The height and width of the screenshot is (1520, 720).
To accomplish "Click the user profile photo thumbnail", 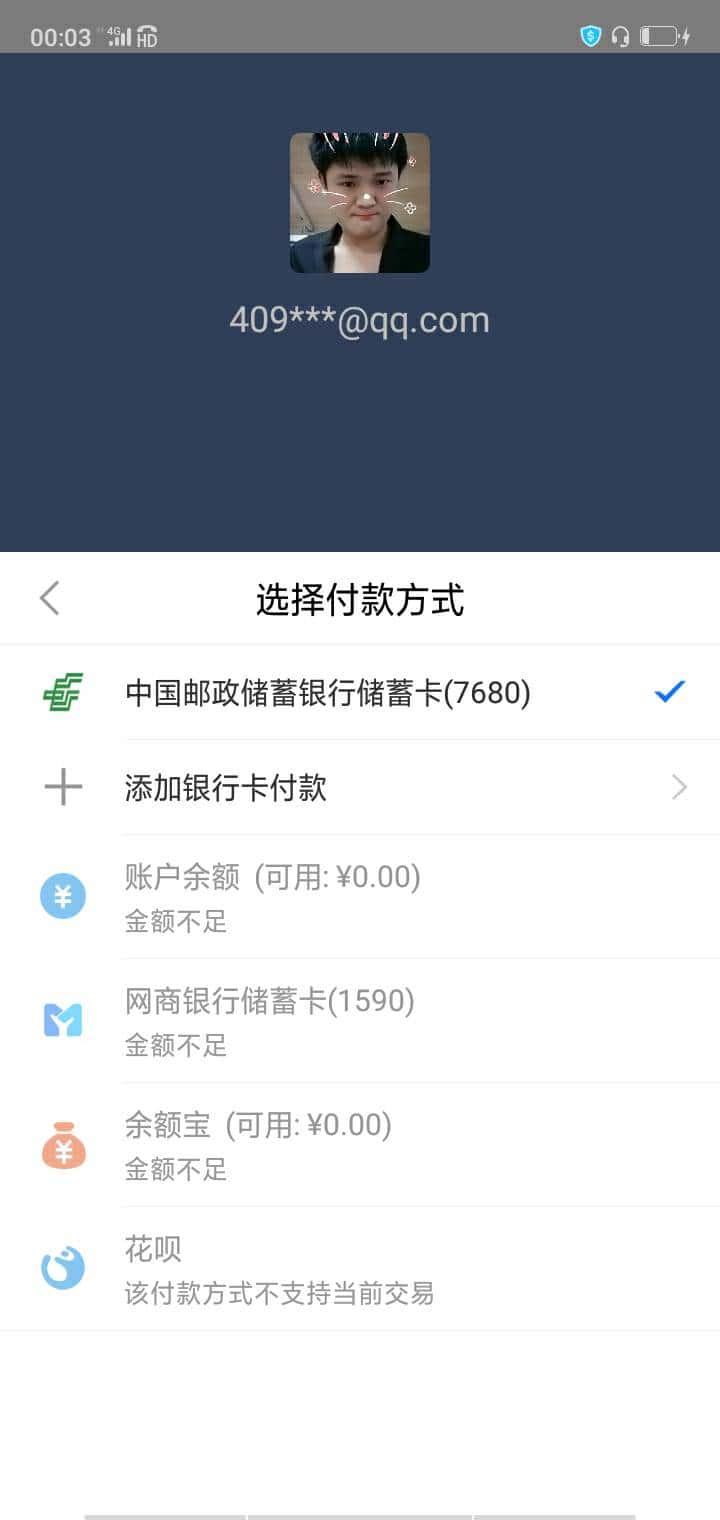I will 360,200.
